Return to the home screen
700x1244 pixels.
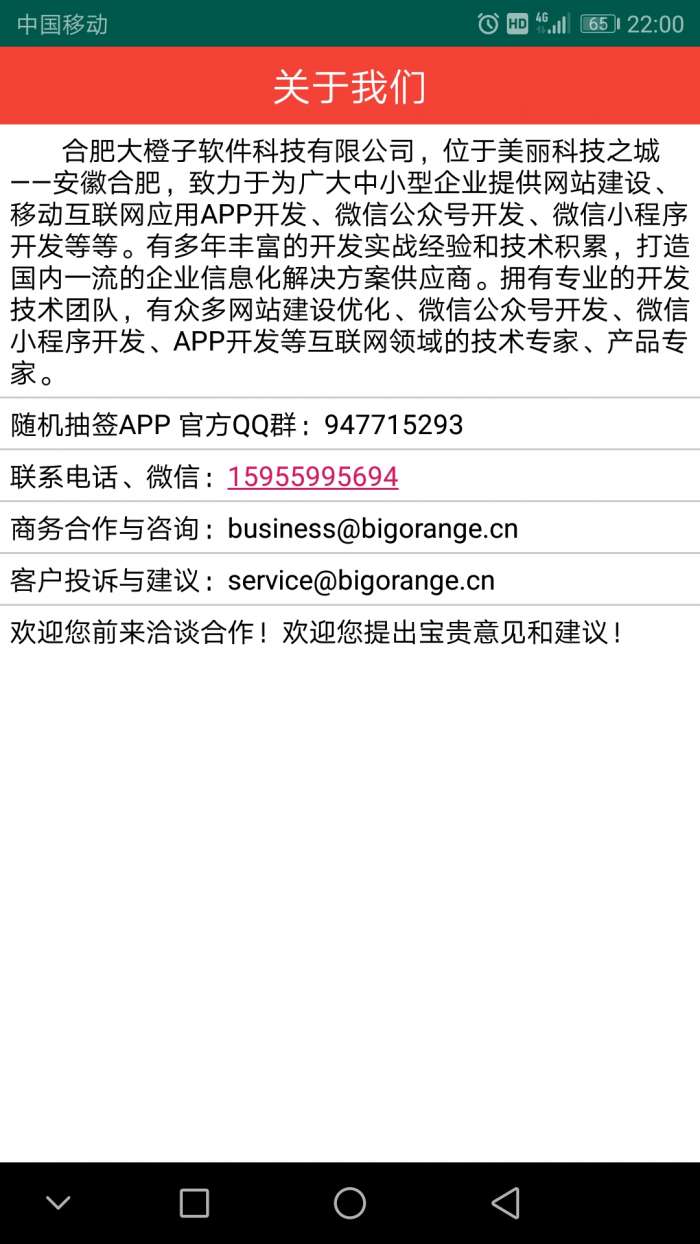[x=349, y=1202]
